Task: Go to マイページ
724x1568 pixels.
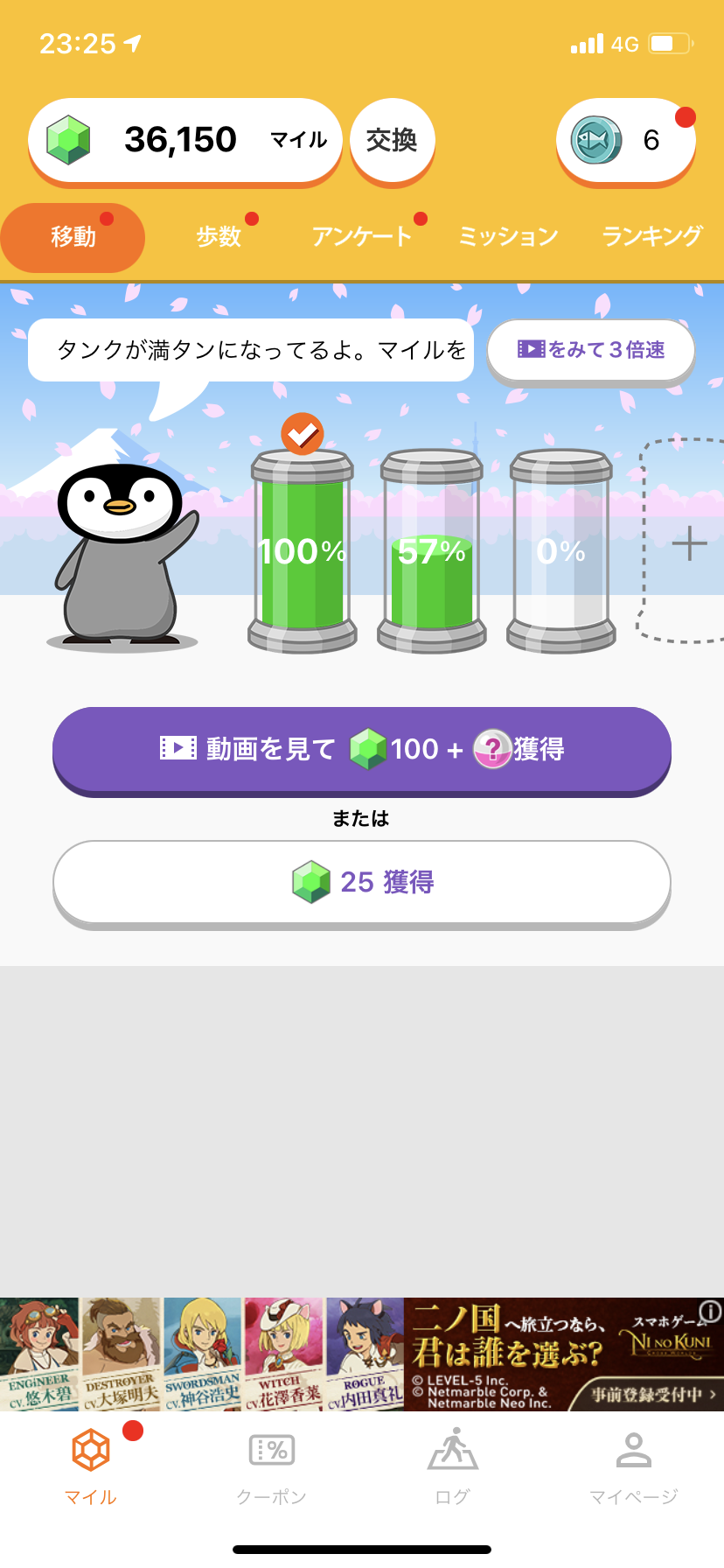Action: [633, 1464]
